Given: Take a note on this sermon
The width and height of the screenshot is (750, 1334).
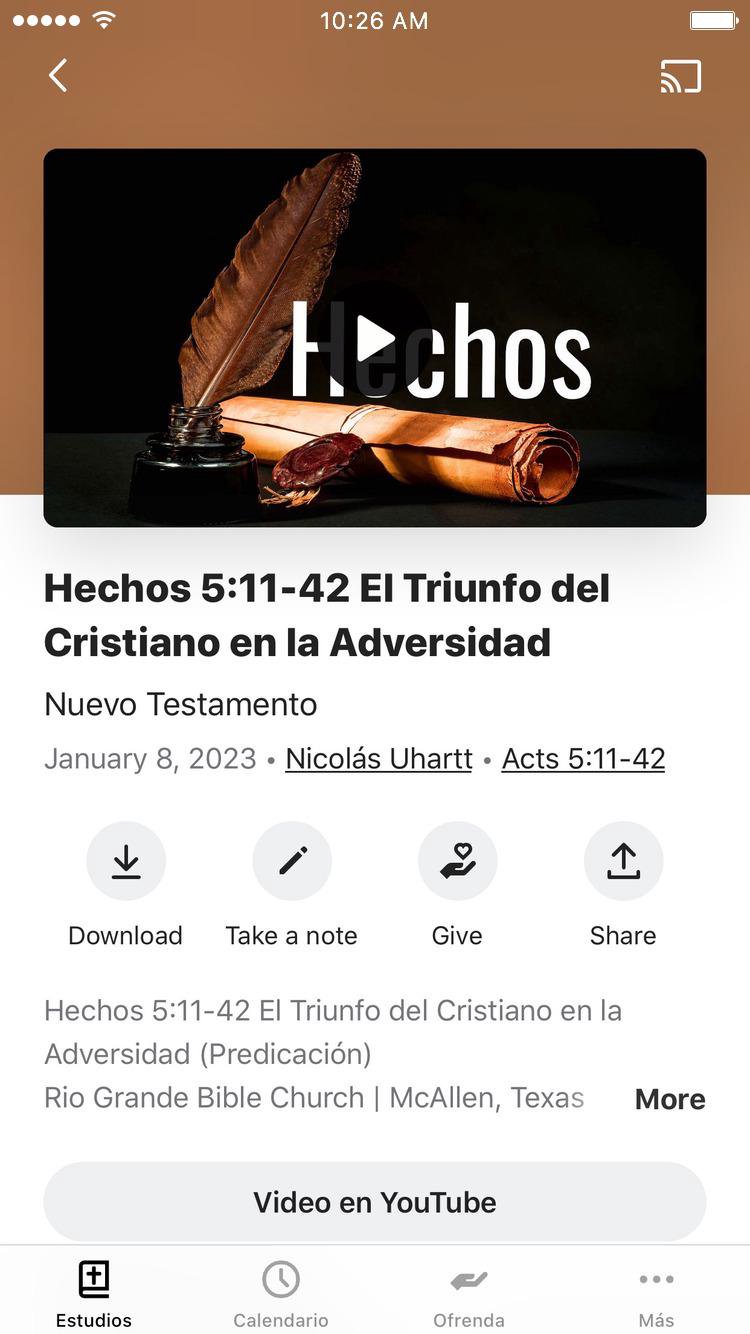Looking at the screenshot, I should tap(292, 861).
